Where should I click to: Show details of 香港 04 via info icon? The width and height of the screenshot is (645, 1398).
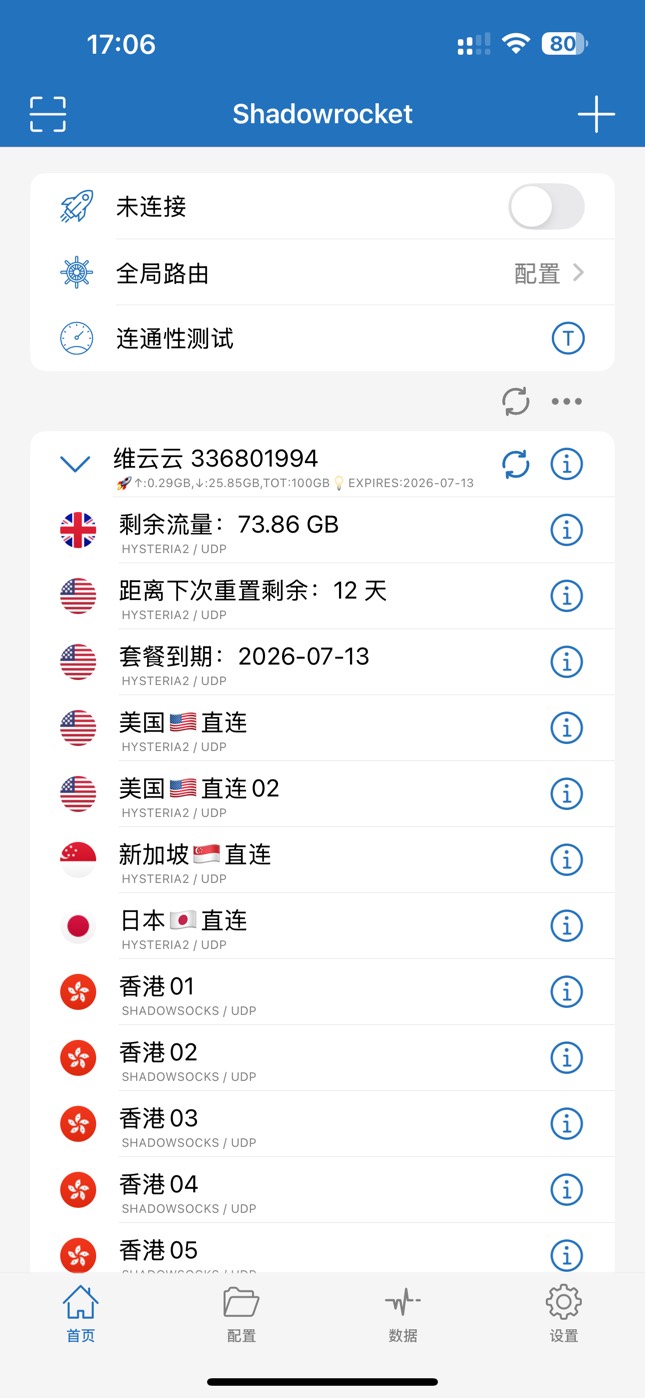point(567,1190)
